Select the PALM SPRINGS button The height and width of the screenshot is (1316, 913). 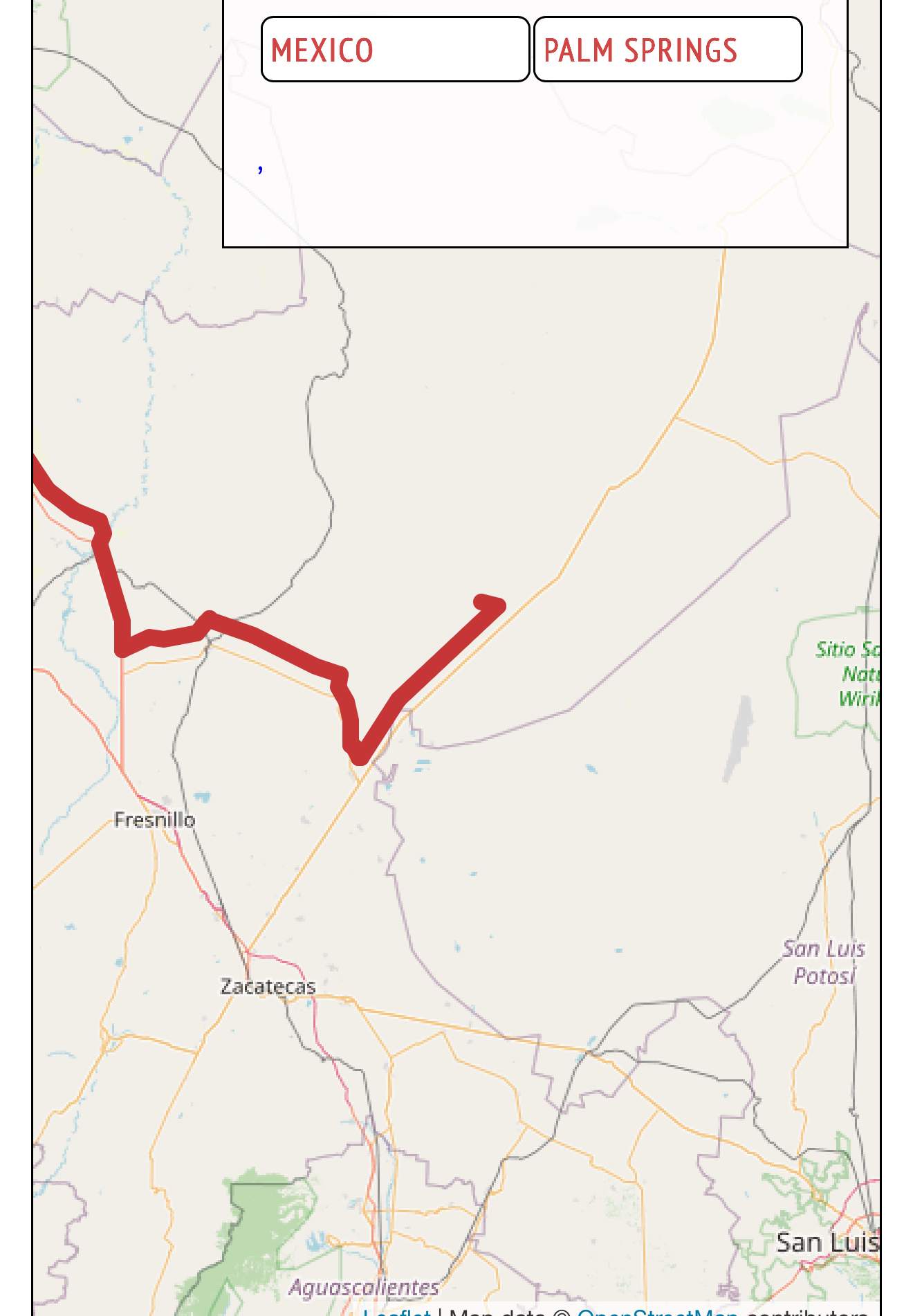pos(667,50)
